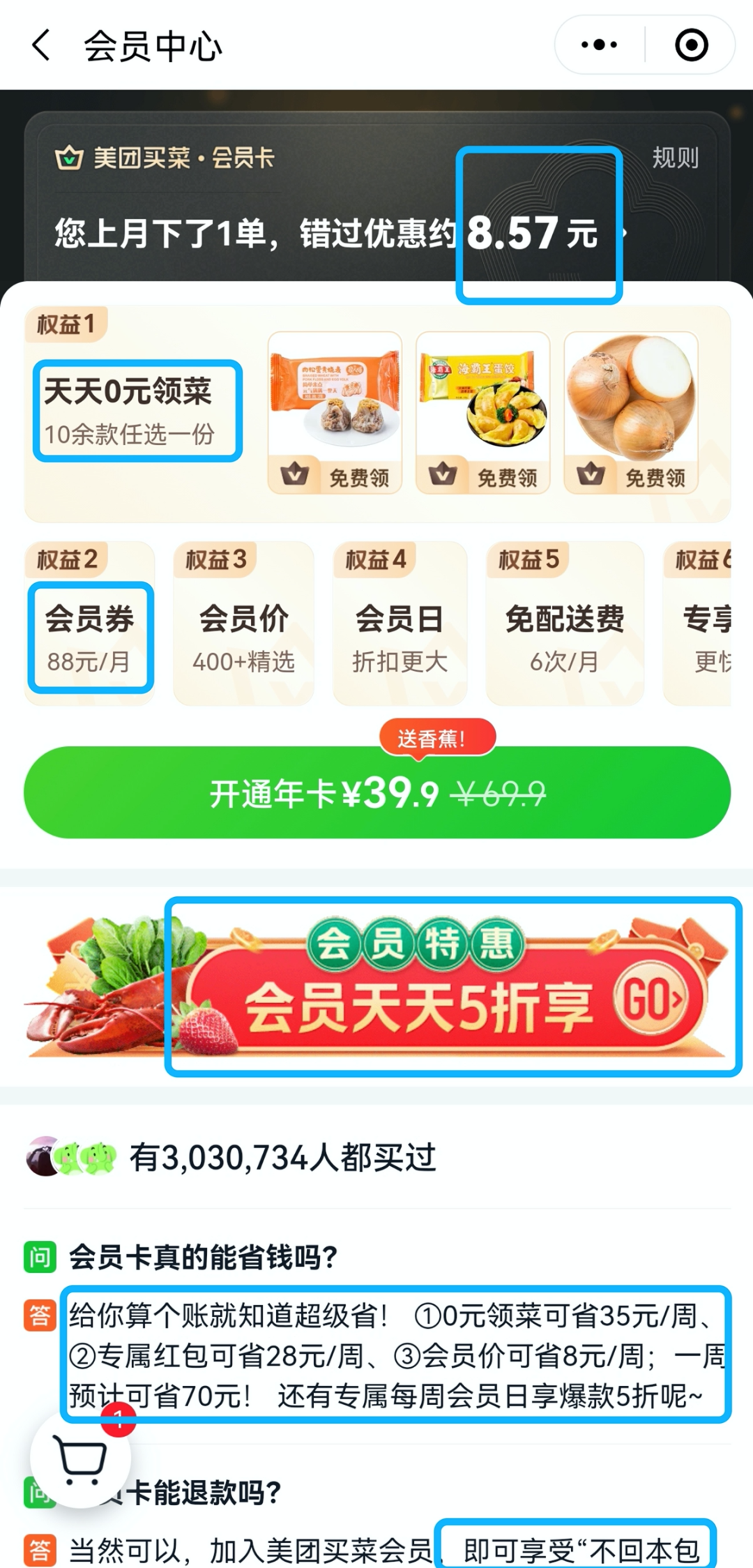
Task: Open the 规则 rules link
Action: coord(675,158)
